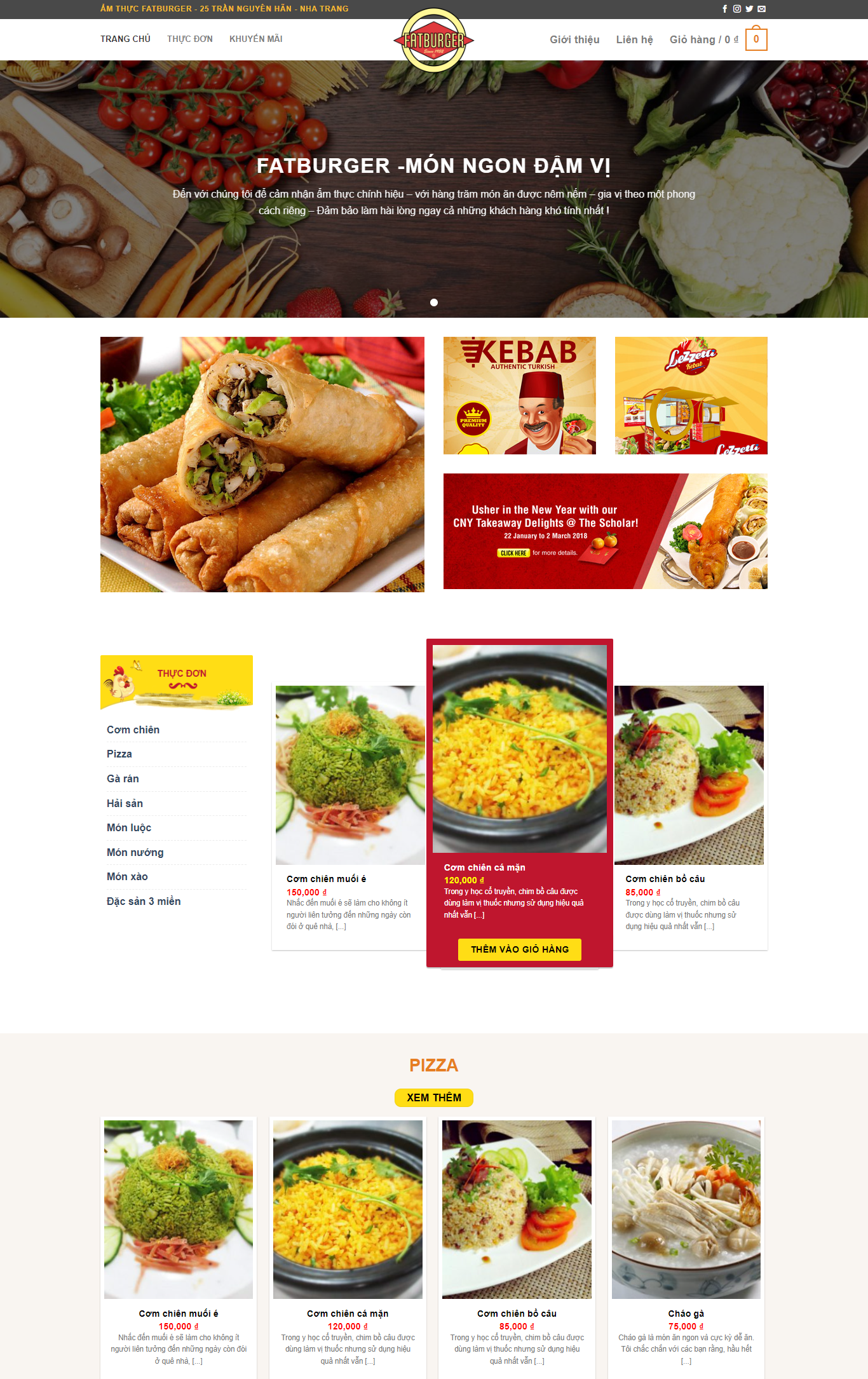Open the email envelope icon
The height and width of the screenshot is (1379, 868).
point(761,9)
